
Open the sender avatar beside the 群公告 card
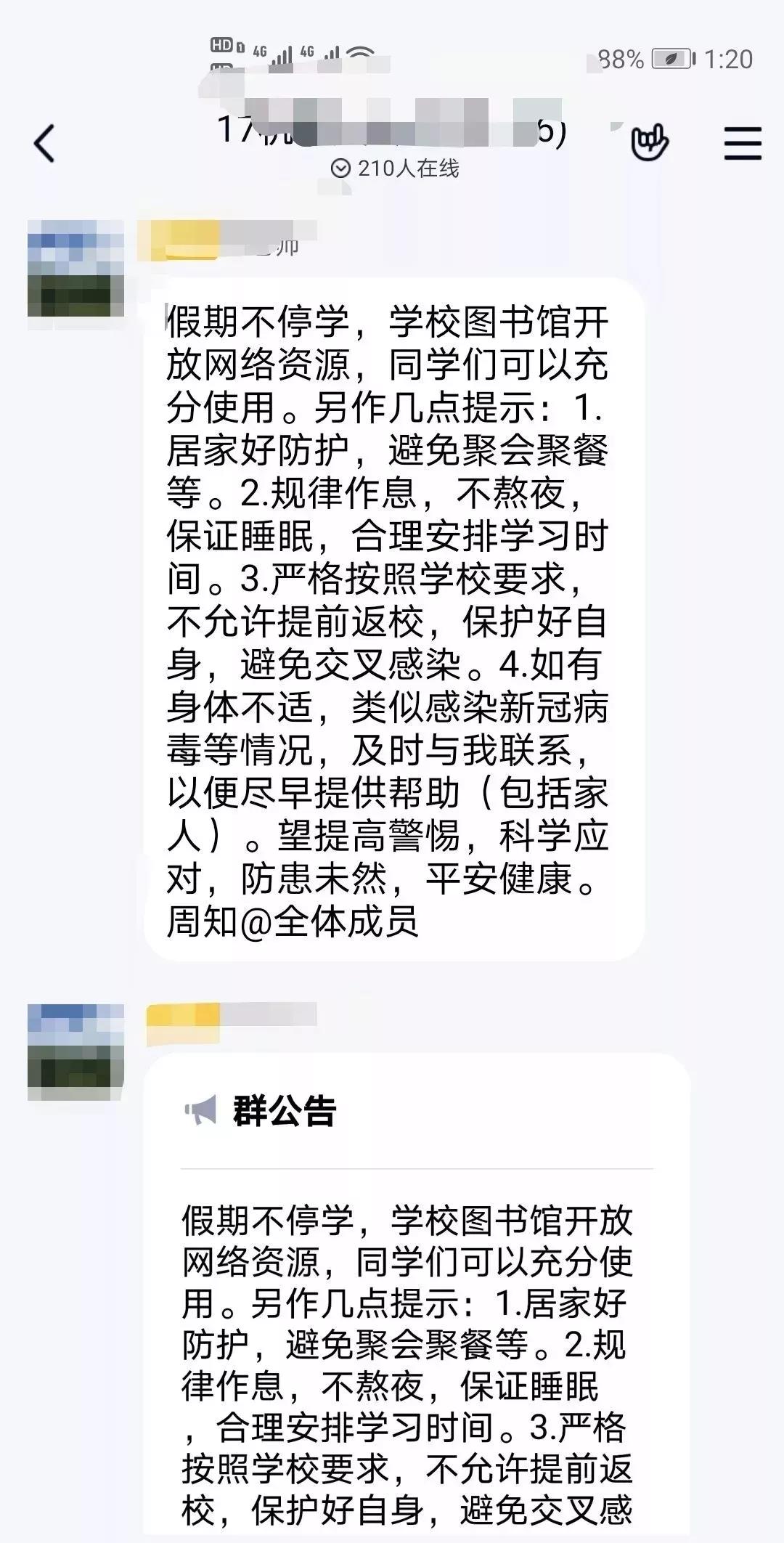pos(75,1051)
